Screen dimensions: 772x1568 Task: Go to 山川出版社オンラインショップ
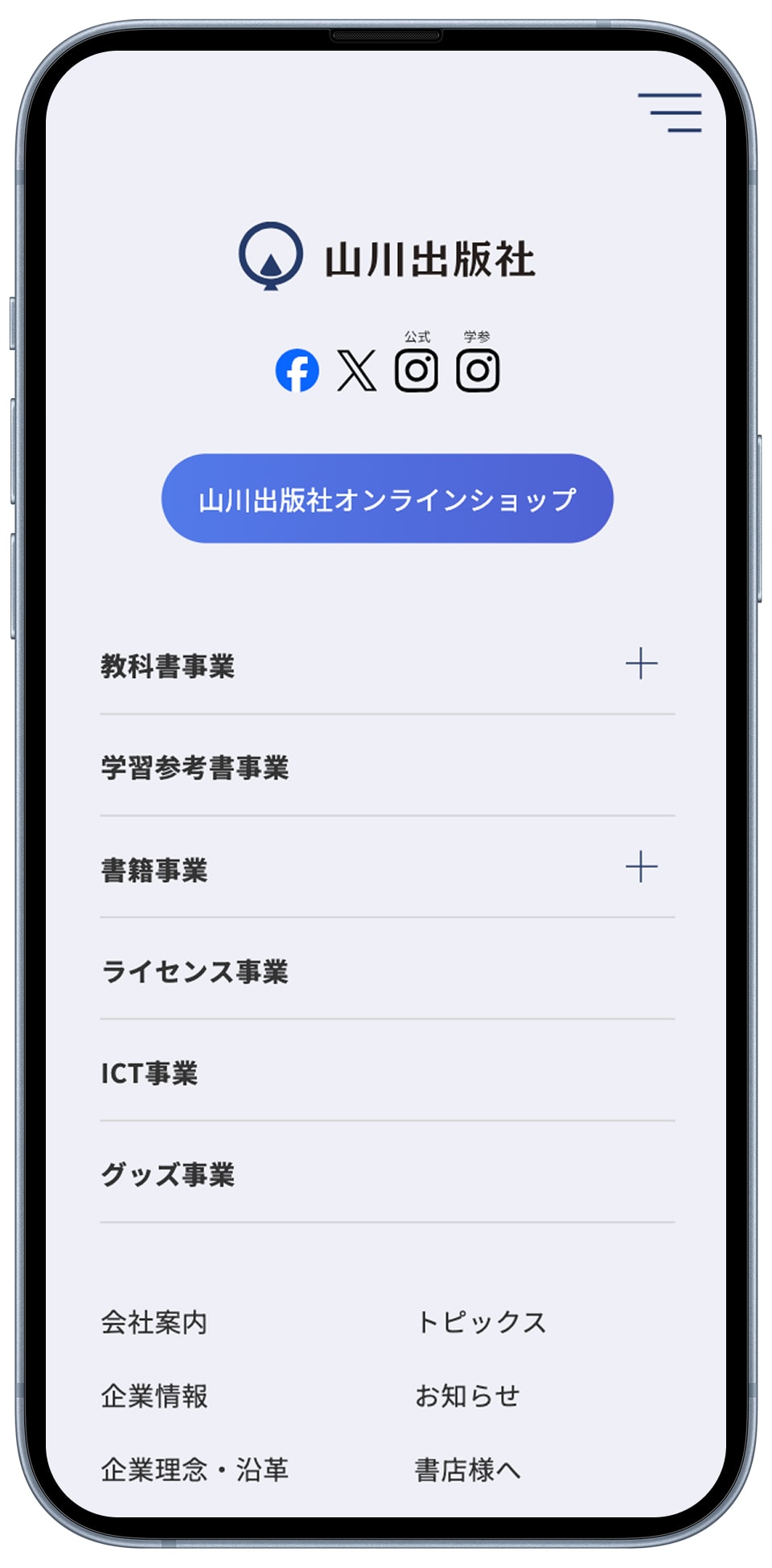click(387, 499)
